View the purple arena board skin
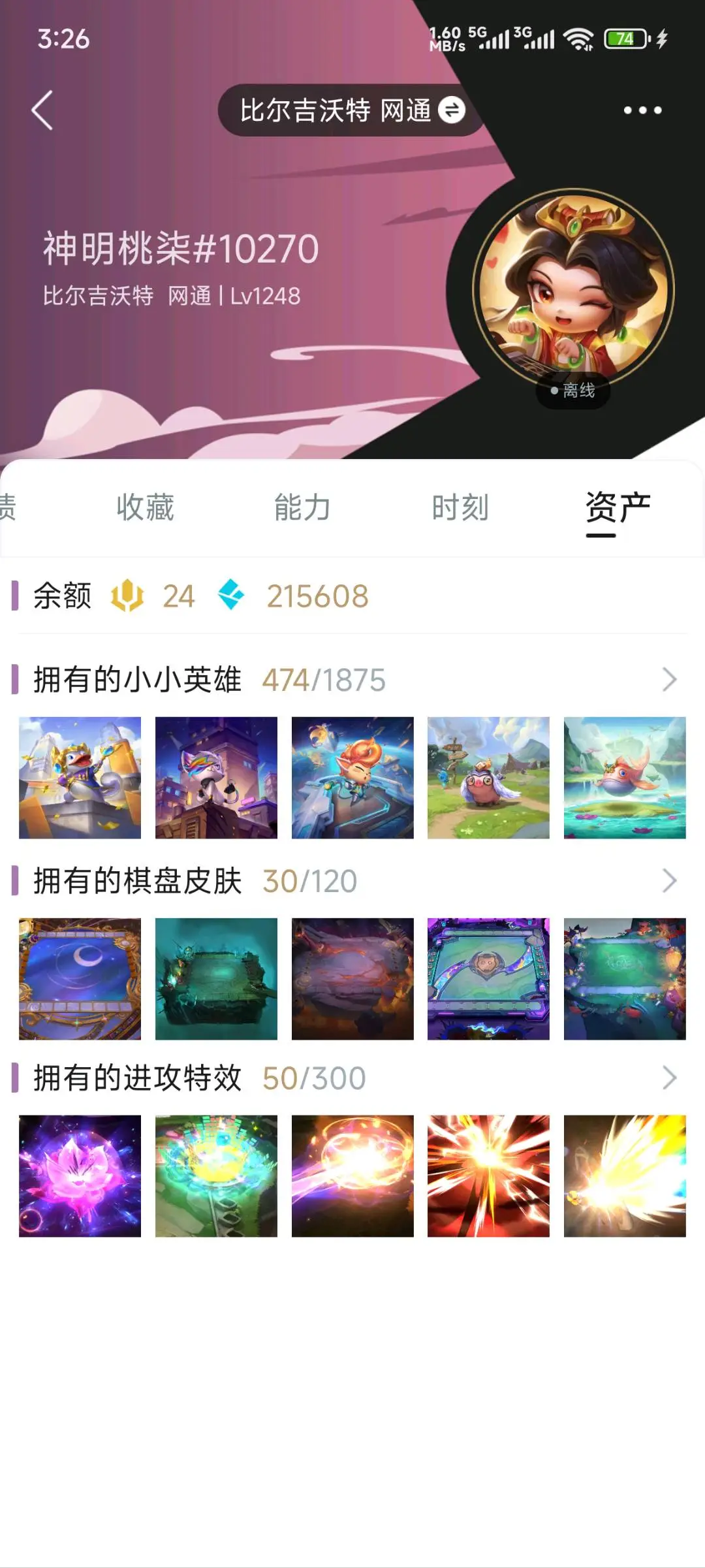This screenshot has width=705, height=1568. pos(488,979)
